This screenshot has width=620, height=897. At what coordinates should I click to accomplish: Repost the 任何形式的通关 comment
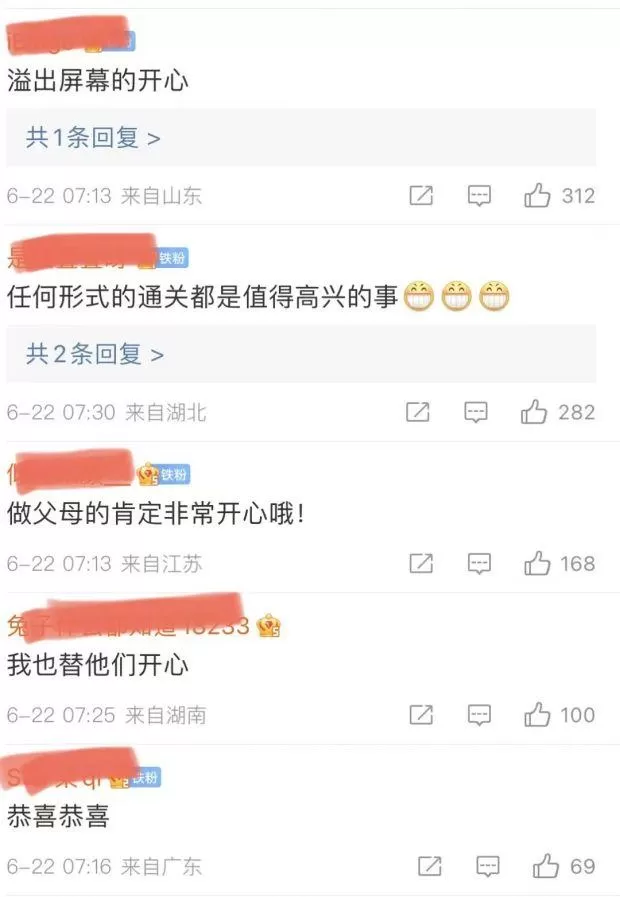coord(418,411)
